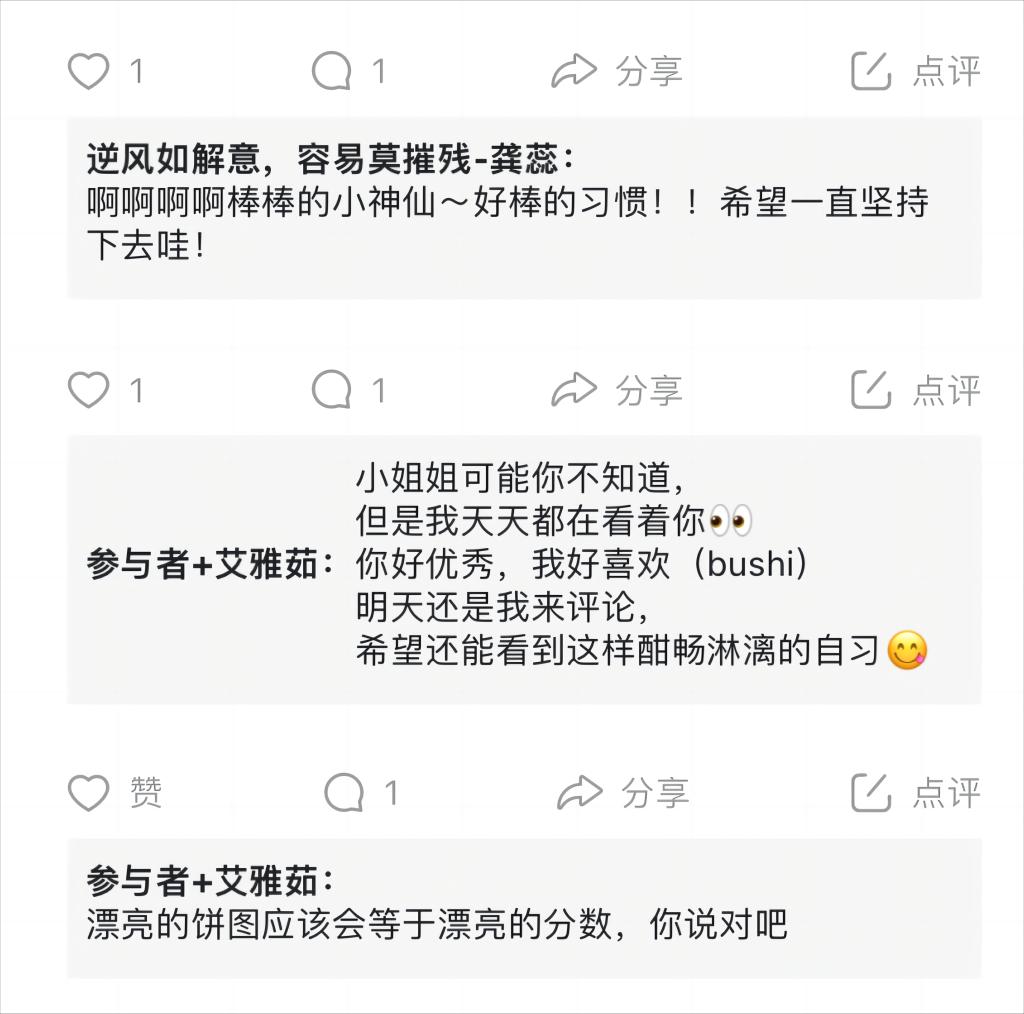Tap the heart icon labeled 赞
This screenshot has height=1014, width=1024.
point(88,794)
